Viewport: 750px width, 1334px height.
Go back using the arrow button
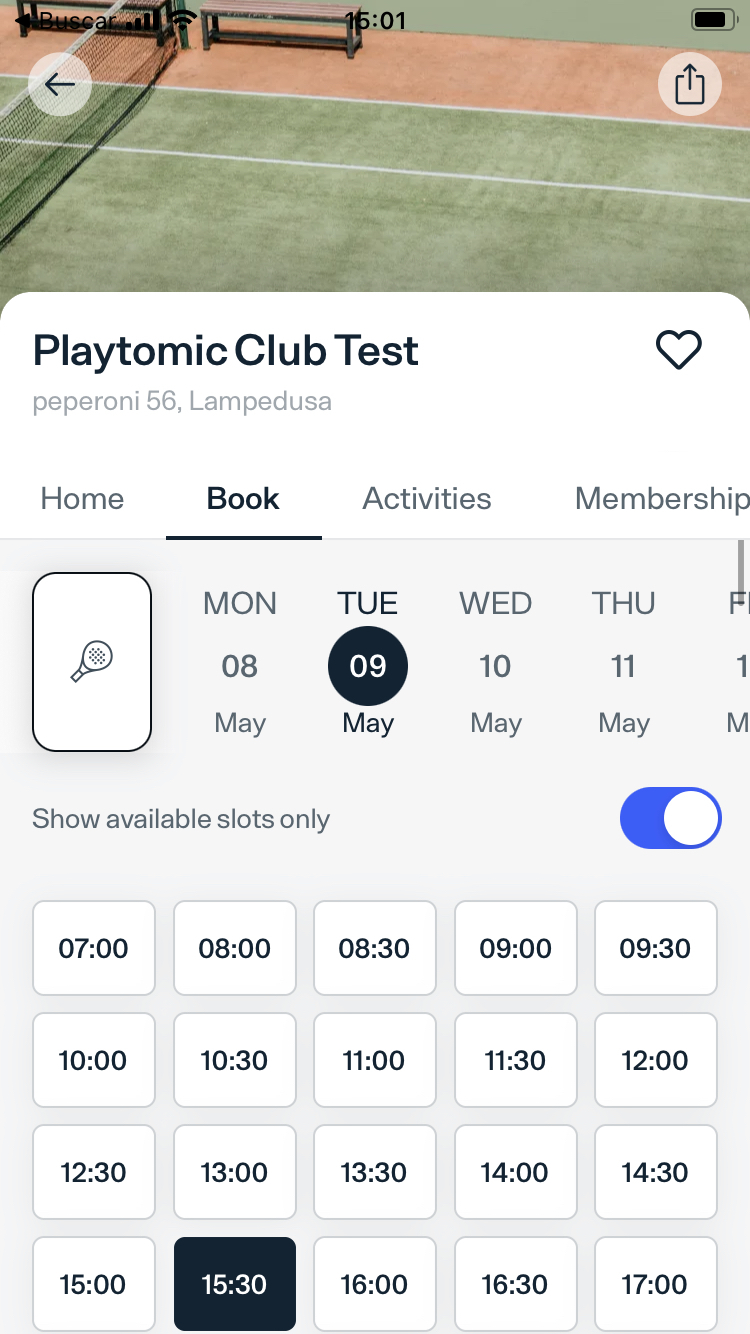pos(60,85)
